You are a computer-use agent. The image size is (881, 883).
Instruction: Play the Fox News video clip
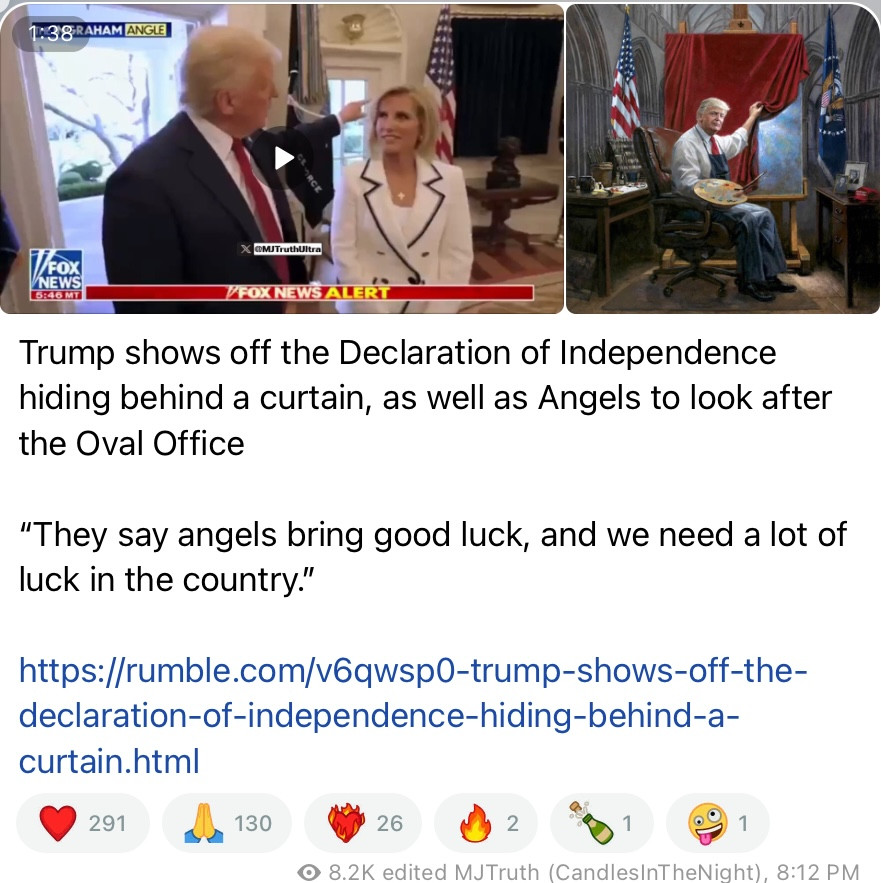click(x=284, y=158)
